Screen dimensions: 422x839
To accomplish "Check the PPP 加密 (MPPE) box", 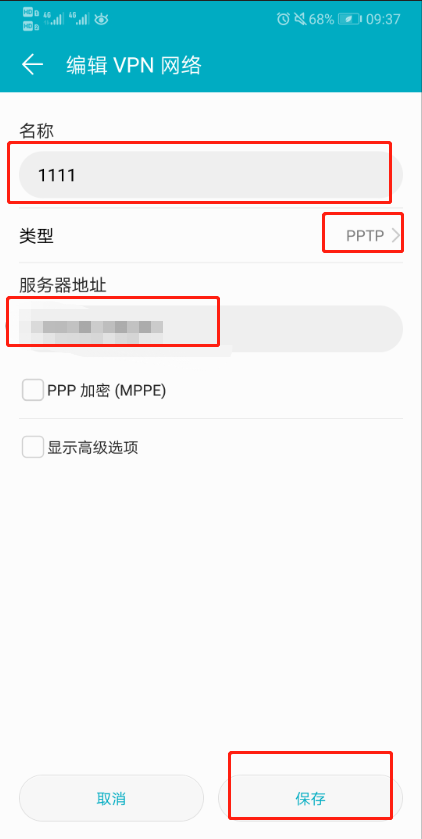I will (x=33, y=390).
